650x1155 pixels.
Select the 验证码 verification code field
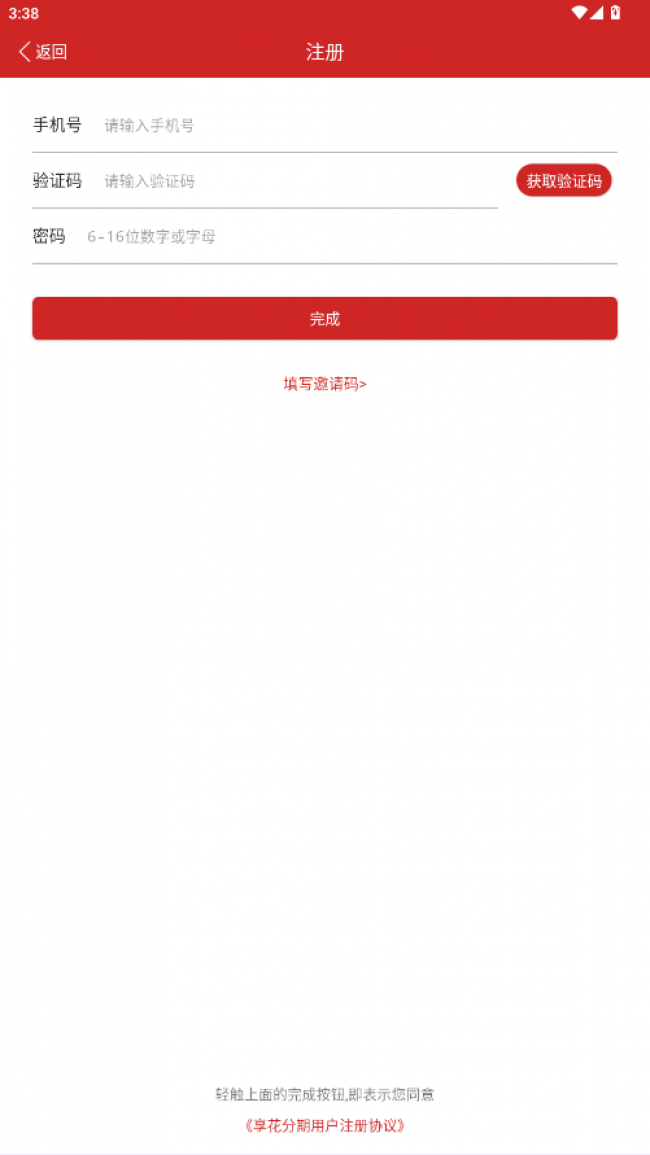pos(300,181)
